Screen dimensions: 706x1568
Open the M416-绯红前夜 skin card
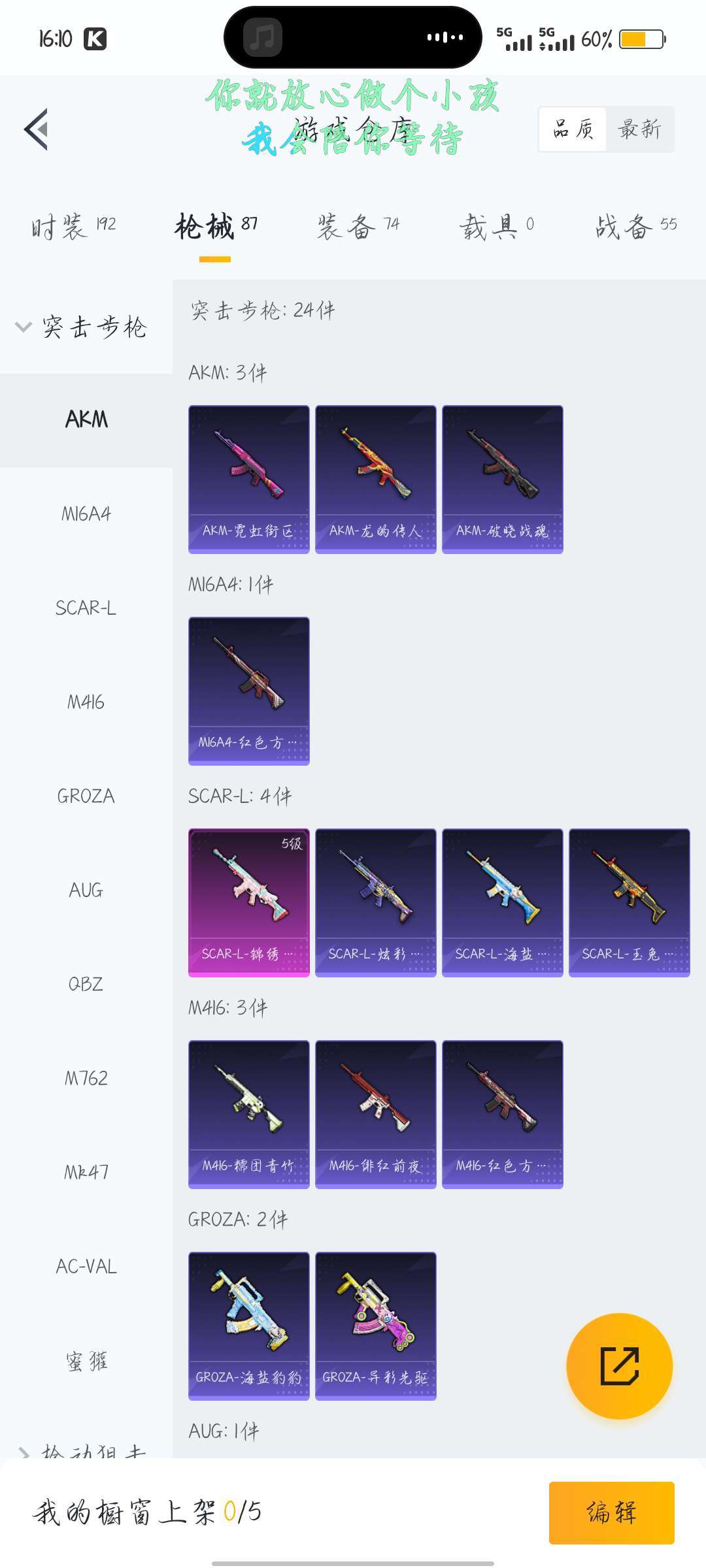[x=376, y=1115]
